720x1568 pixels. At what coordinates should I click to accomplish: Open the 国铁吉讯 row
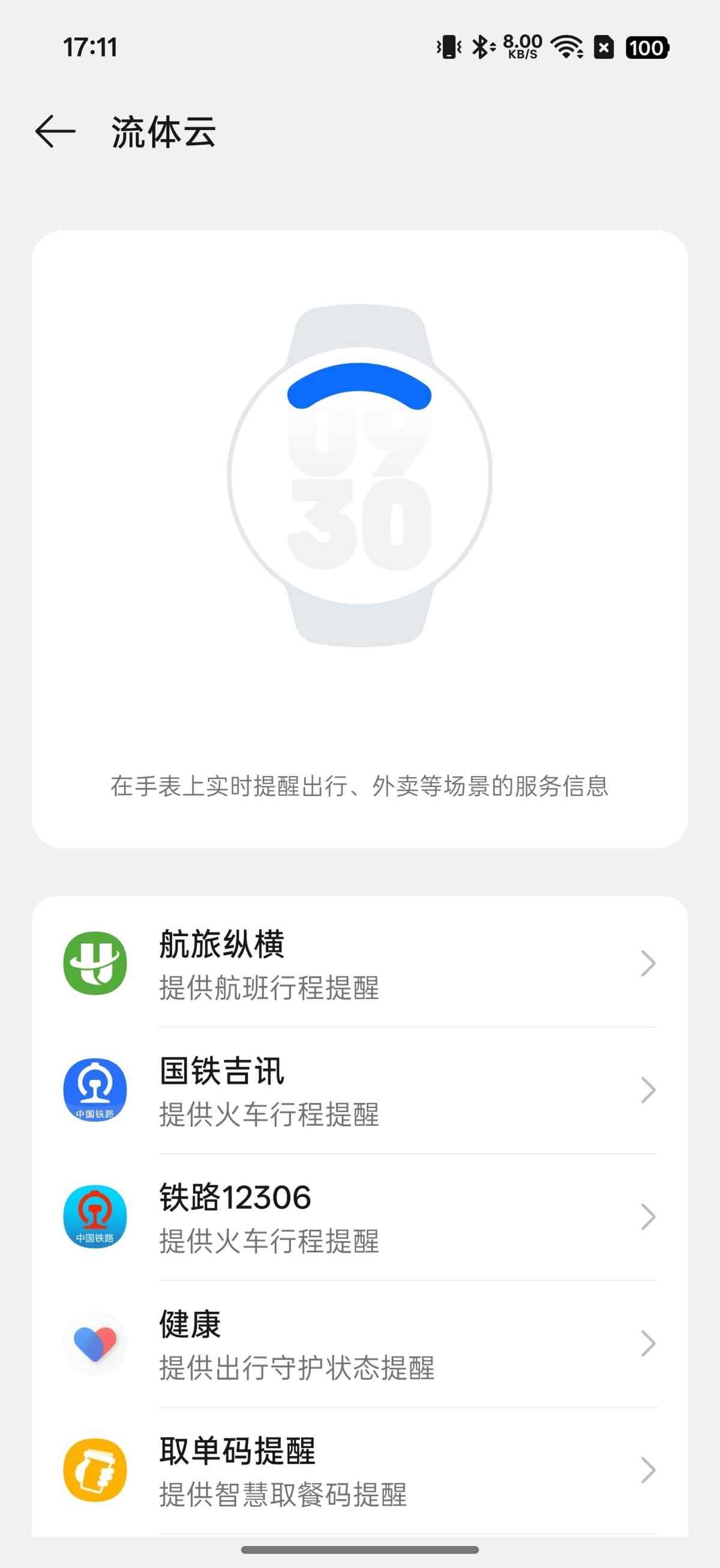(x=359, y=1090)
